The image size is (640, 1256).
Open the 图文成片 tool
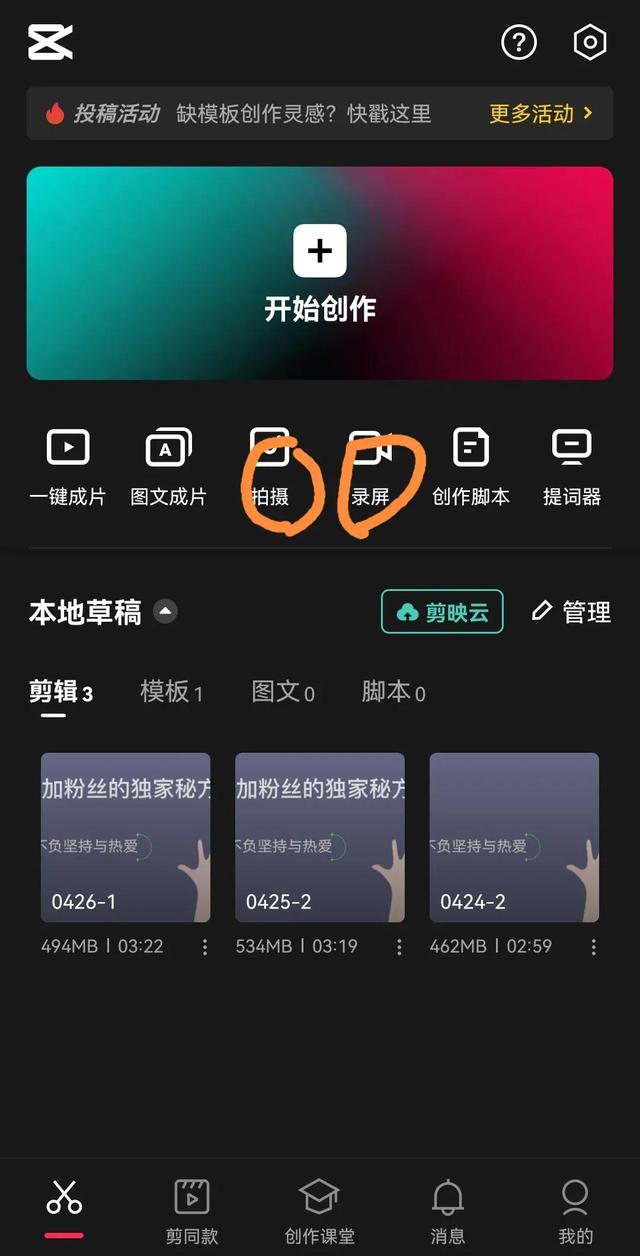tap(169, 467)
